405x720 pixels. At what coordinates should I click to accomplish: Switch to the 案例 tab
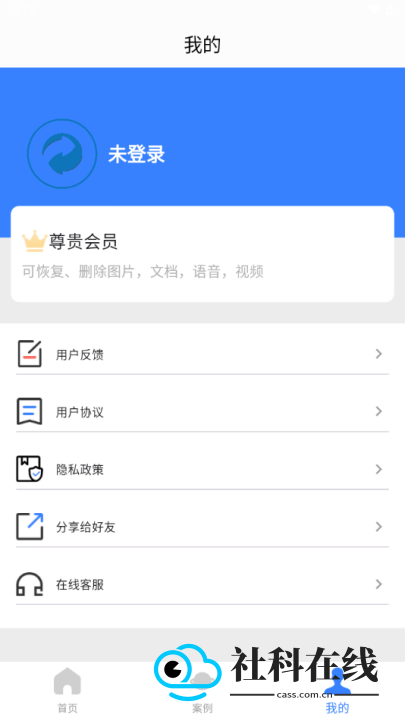202,691
